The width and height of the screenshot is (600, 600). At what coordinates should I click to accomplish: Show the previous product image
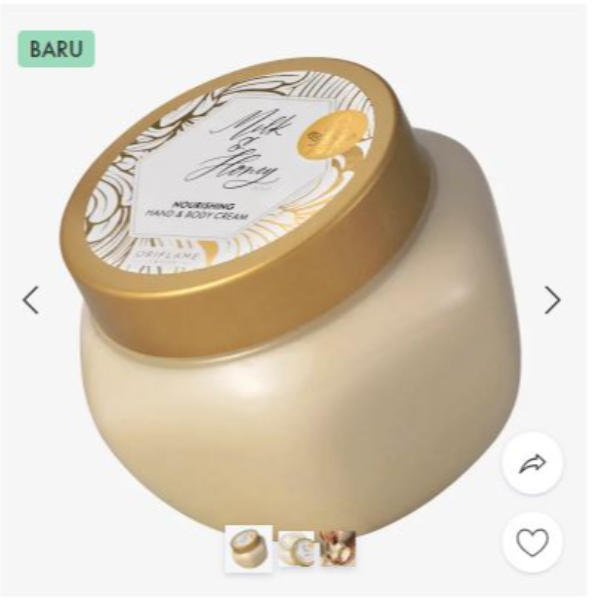31,300
